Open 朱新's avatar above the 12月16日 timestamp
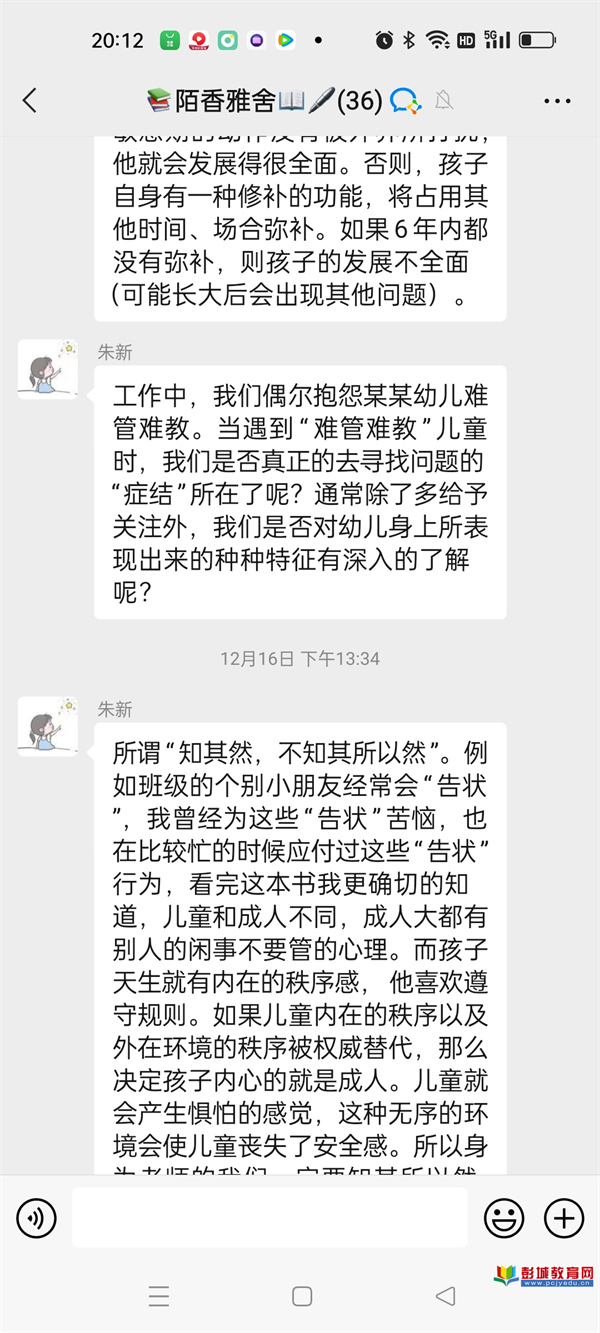 pos(47,369)
